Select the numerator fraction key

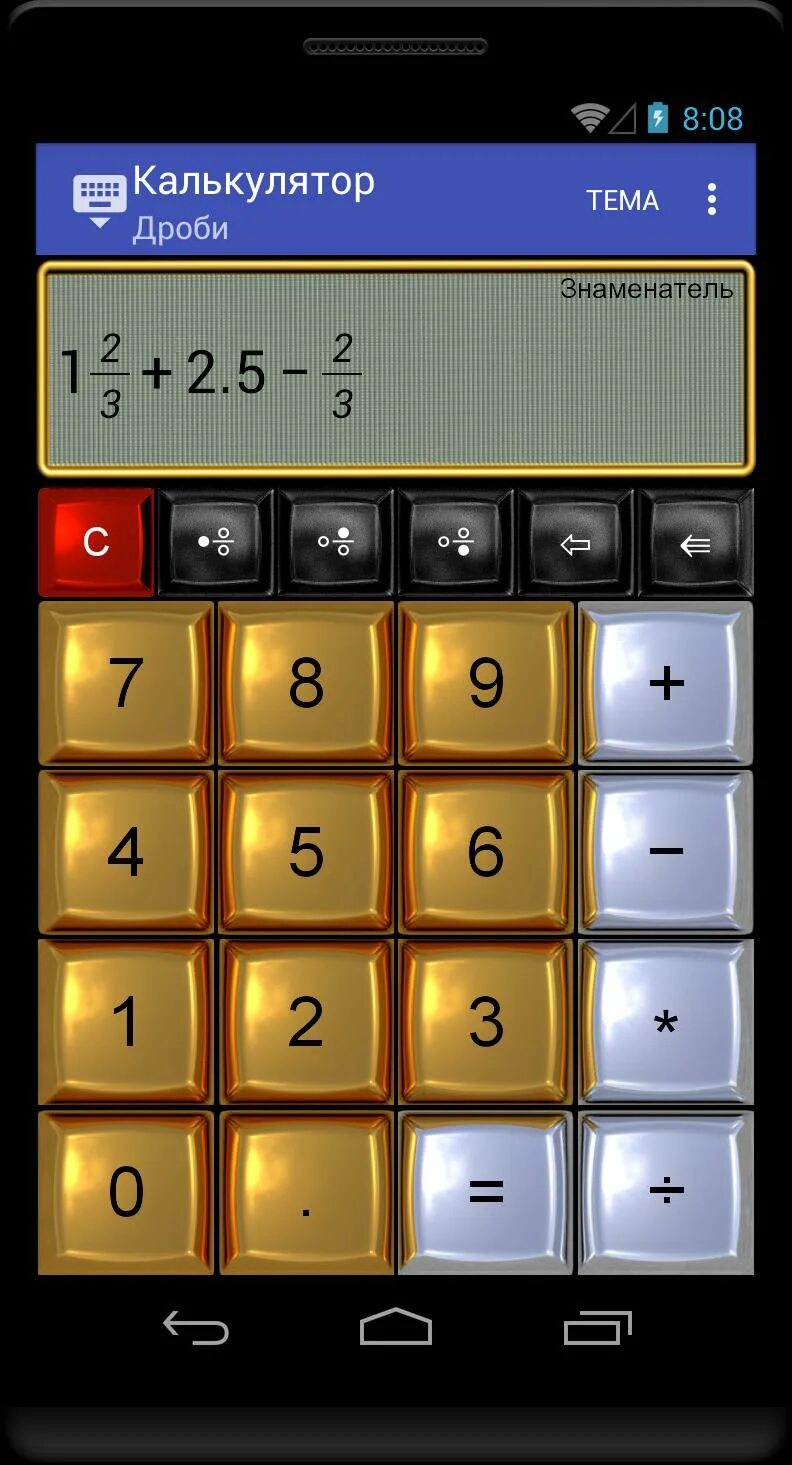pyautogui.click(x=335, y=542)
